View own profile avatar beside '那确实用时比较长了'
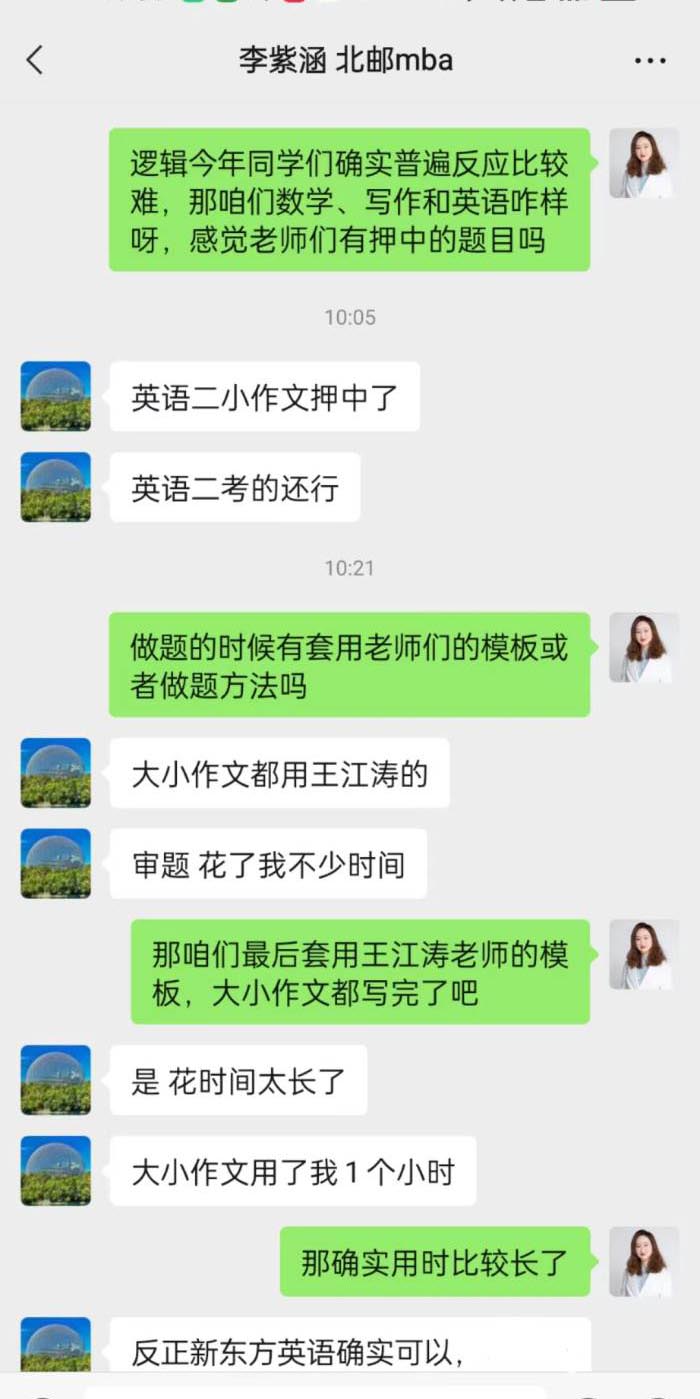The height and width of the screenshot is (1399, 700). coord(644,1262)
